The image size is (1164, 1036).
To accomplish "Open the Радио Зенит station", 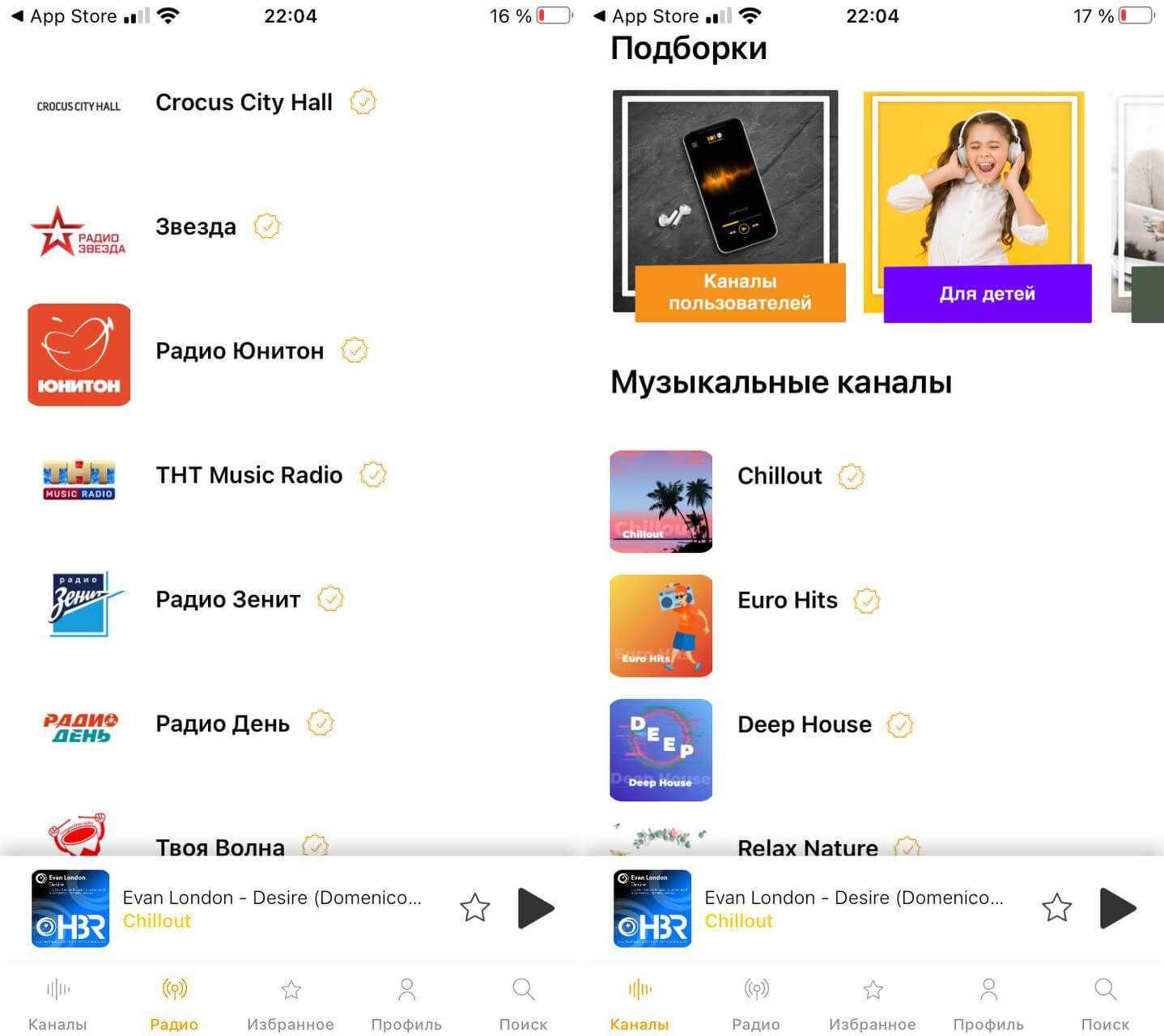I will (227, 600).
